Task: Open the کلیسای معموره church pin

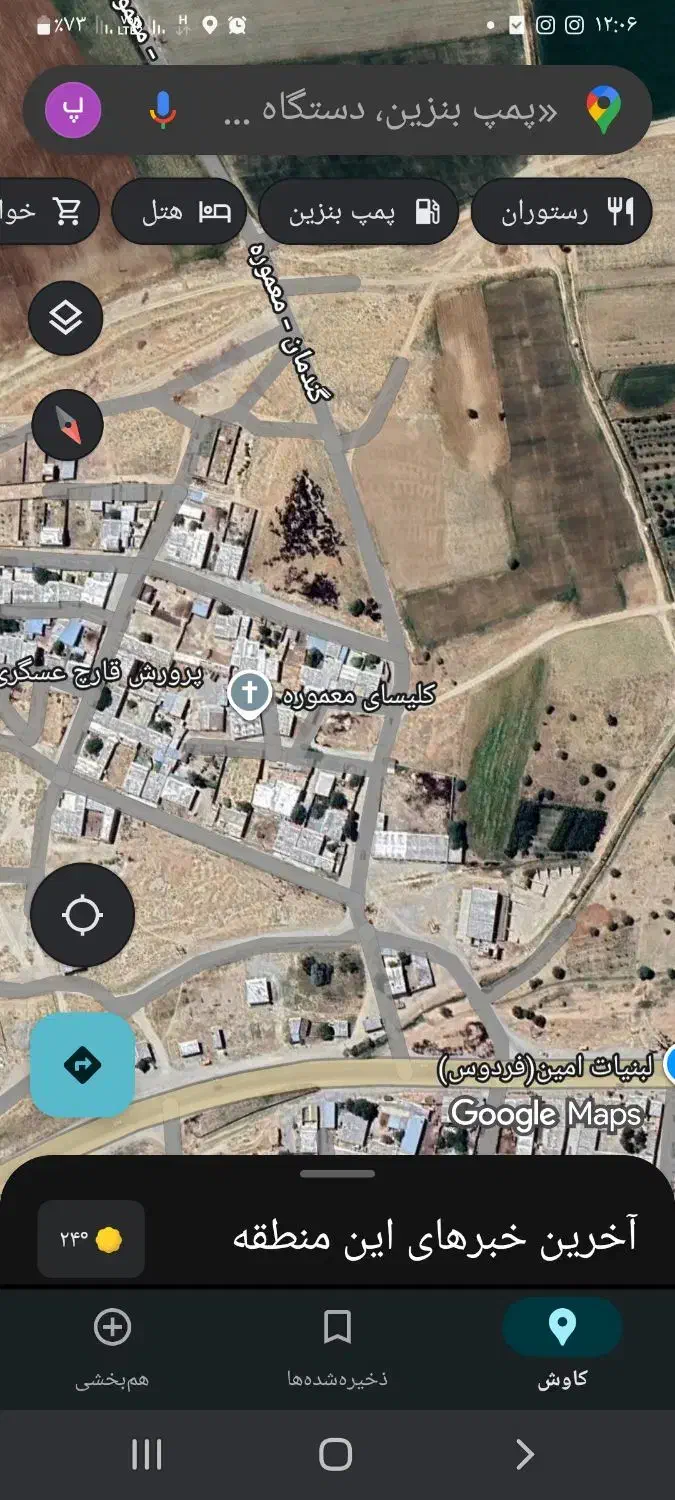Action: (250, 693)
